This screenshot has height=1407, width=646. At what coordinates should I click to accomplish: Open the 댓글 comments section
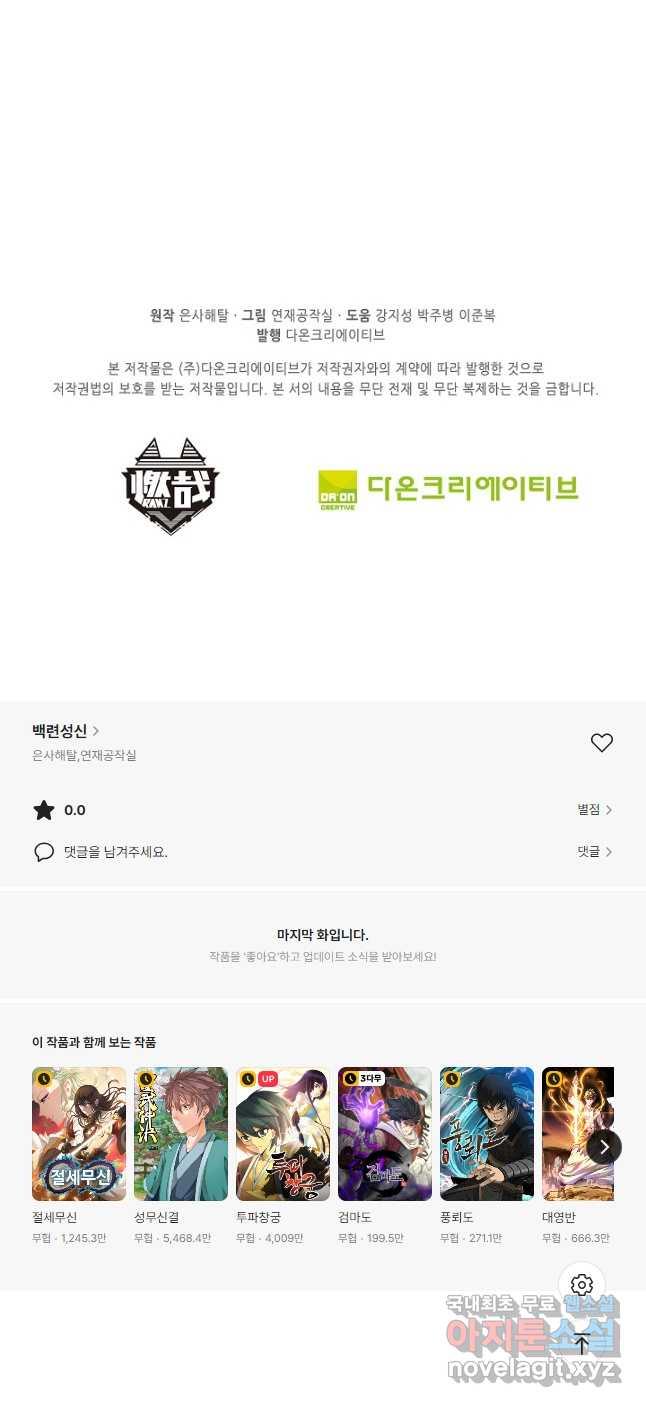(594, 852)
